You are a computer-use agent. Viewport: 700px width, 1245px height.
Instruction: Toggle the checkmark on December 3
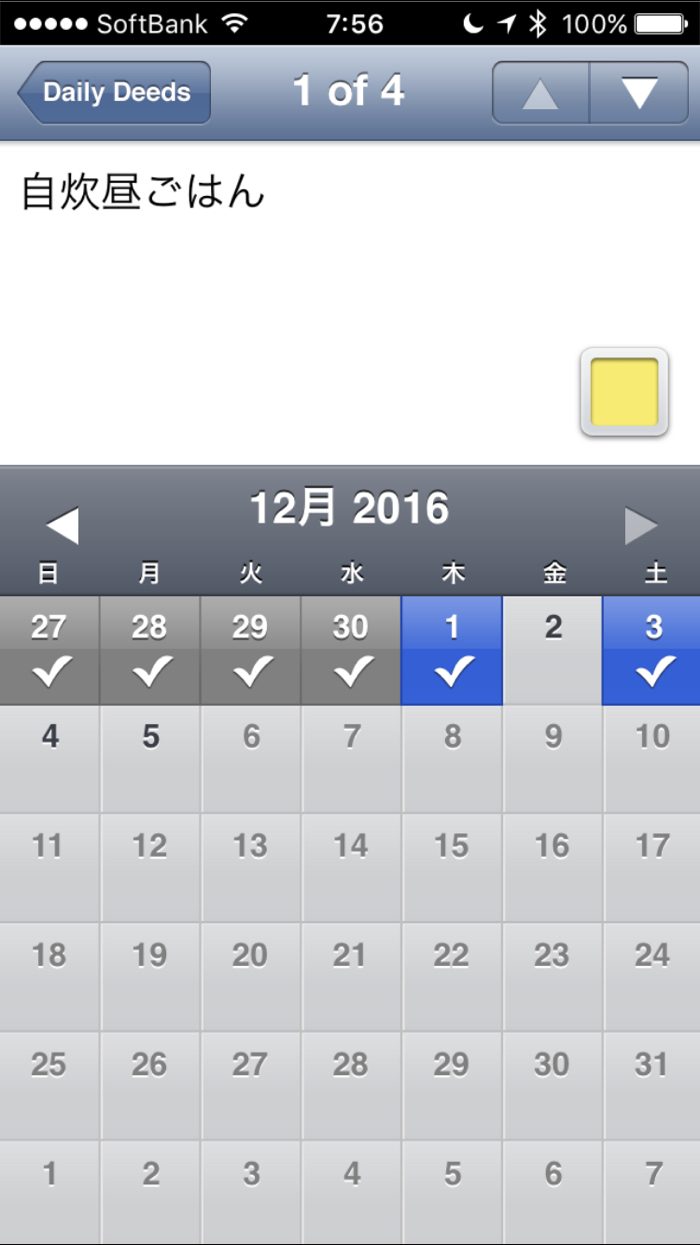652,651
